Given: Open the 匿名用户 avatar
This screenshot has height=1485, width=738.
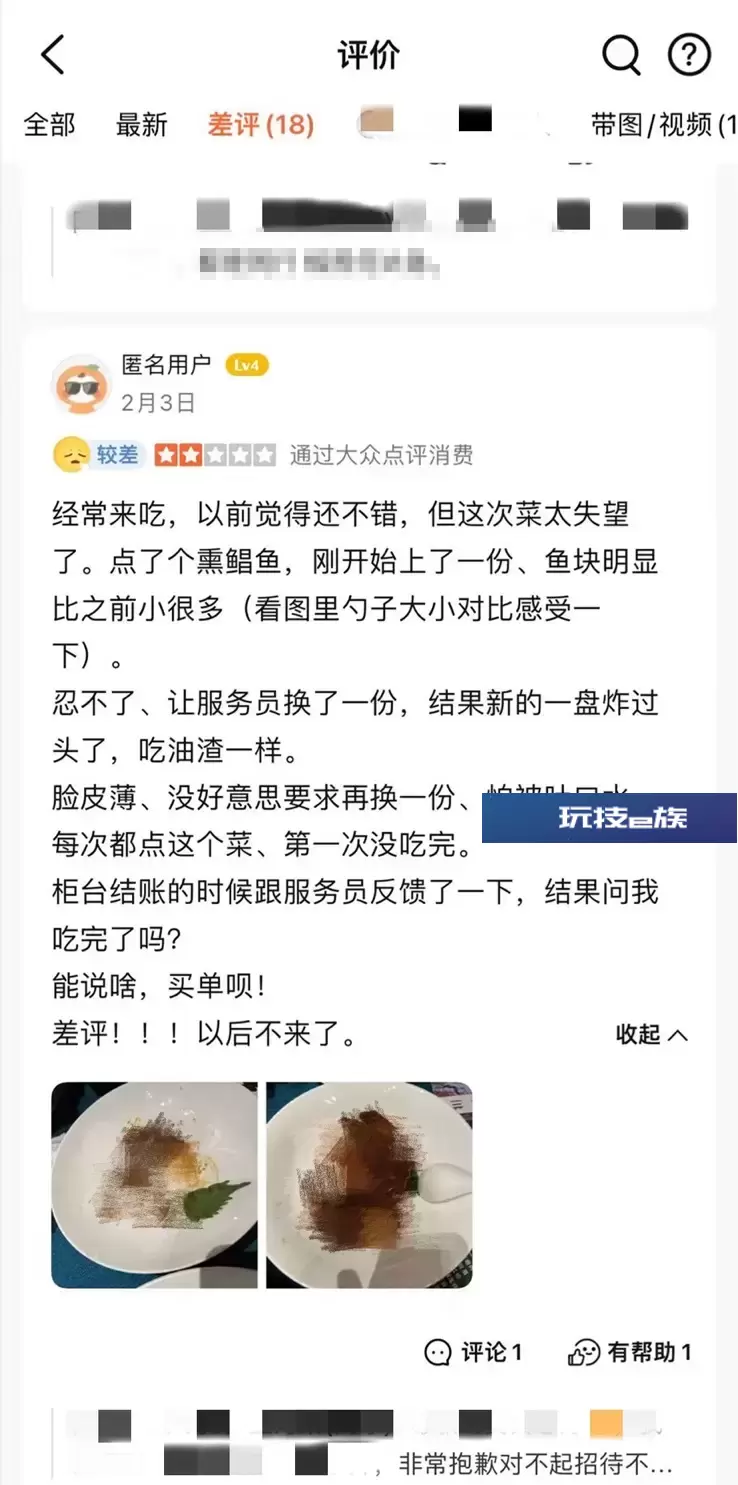Looking at the screenshot, I should [81, 383].
